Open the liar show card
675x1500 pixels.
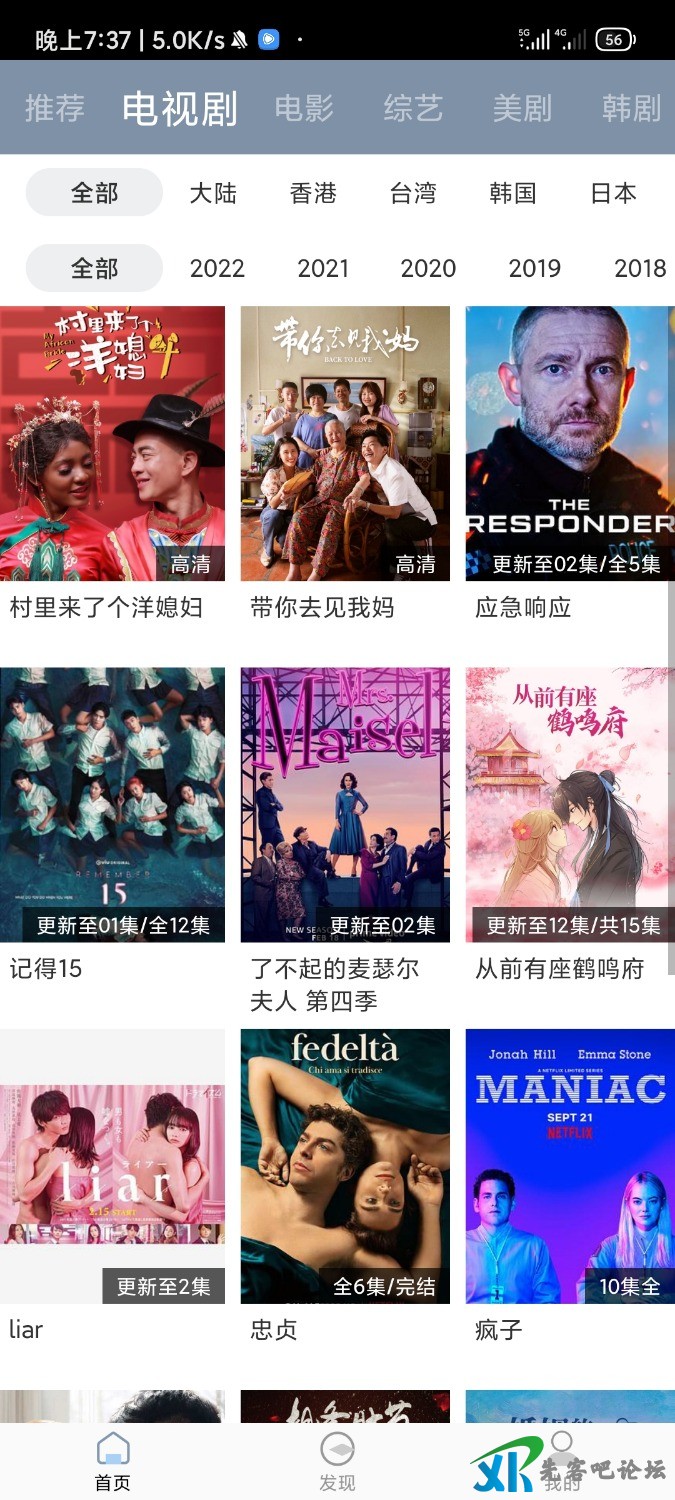112,1166
